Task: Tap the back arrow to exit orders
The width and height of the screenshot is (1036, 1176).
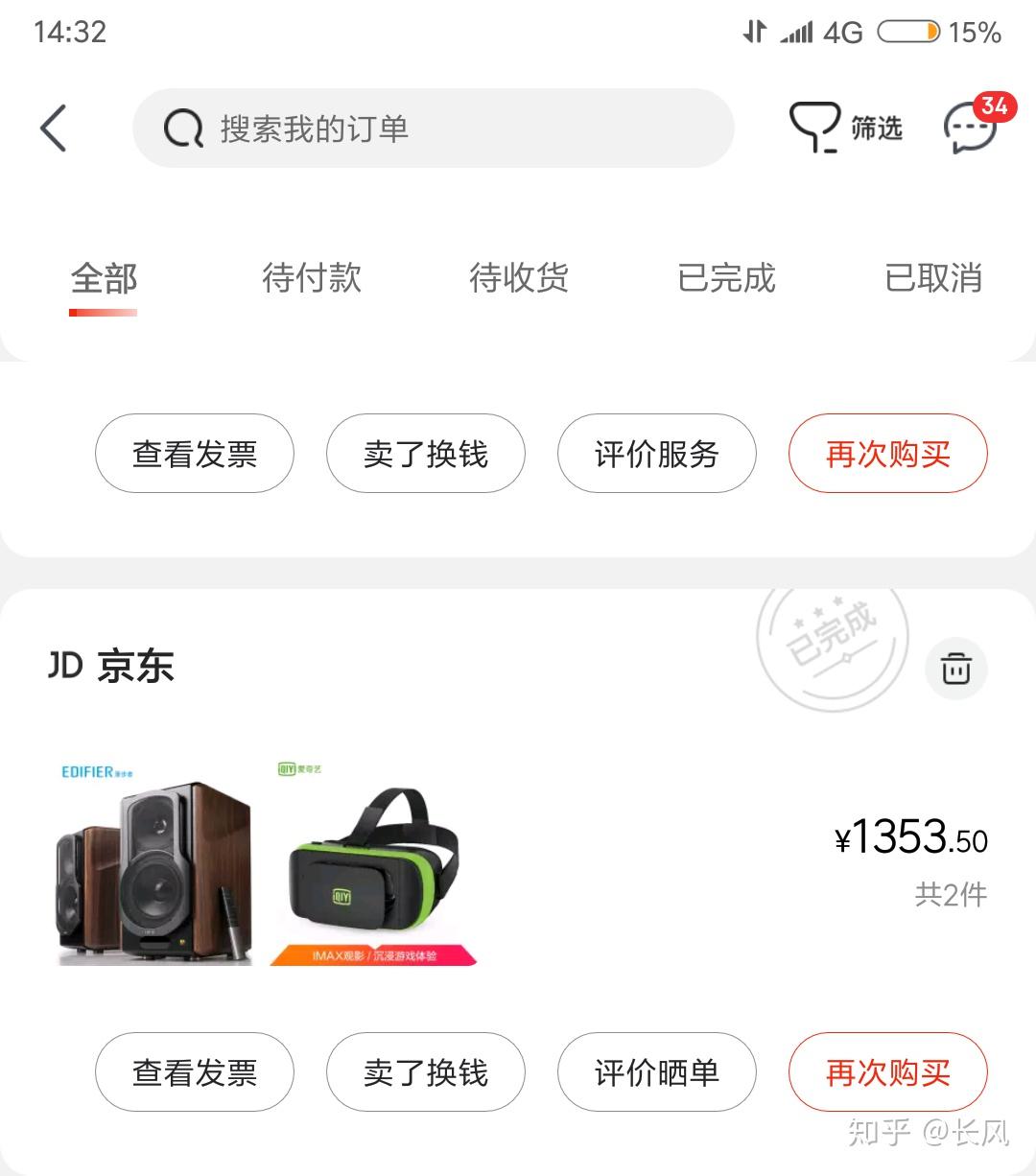Action: click(54, 128)
